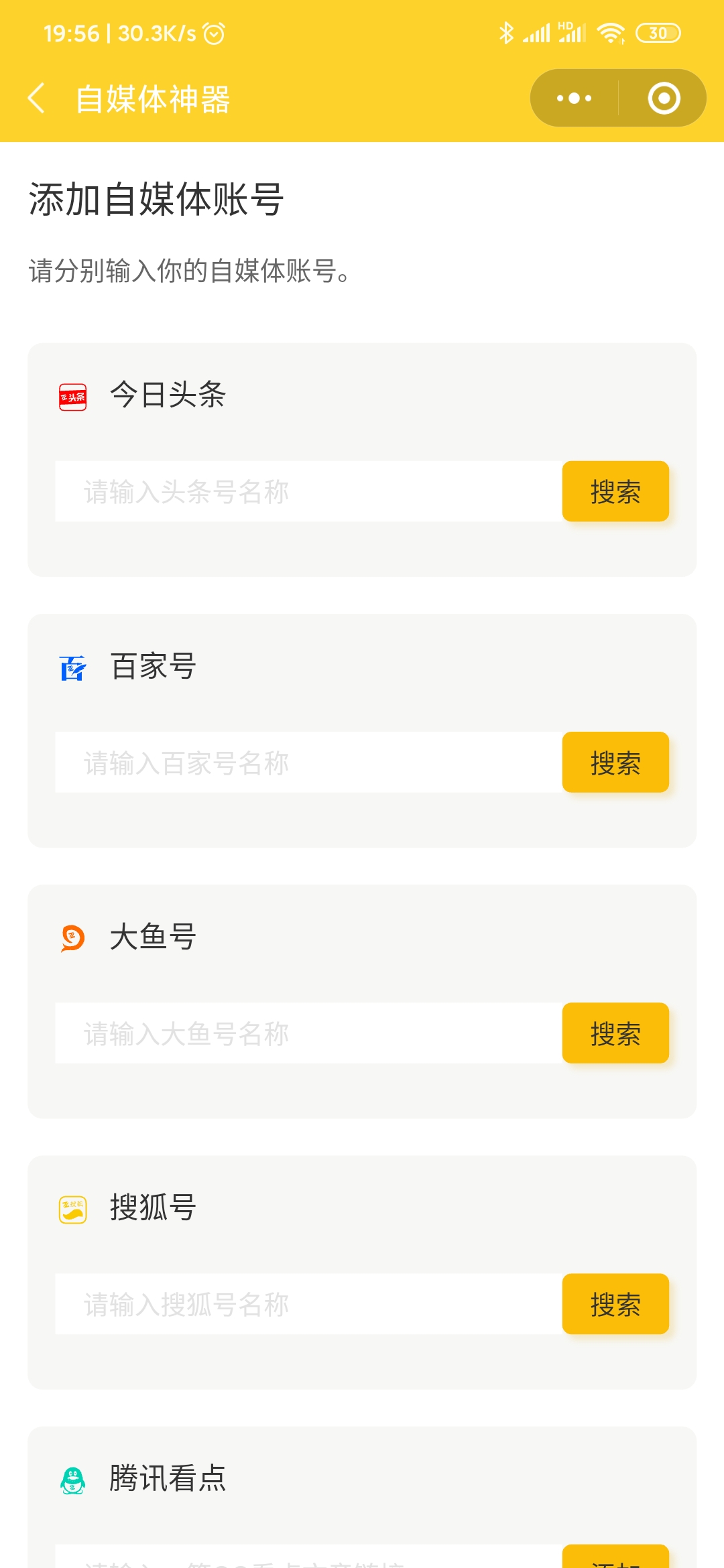This screenshot has height=1568, width=724.
Task: Focus the 大鱼号 name input field
Action: click(x=308, y=1033)
